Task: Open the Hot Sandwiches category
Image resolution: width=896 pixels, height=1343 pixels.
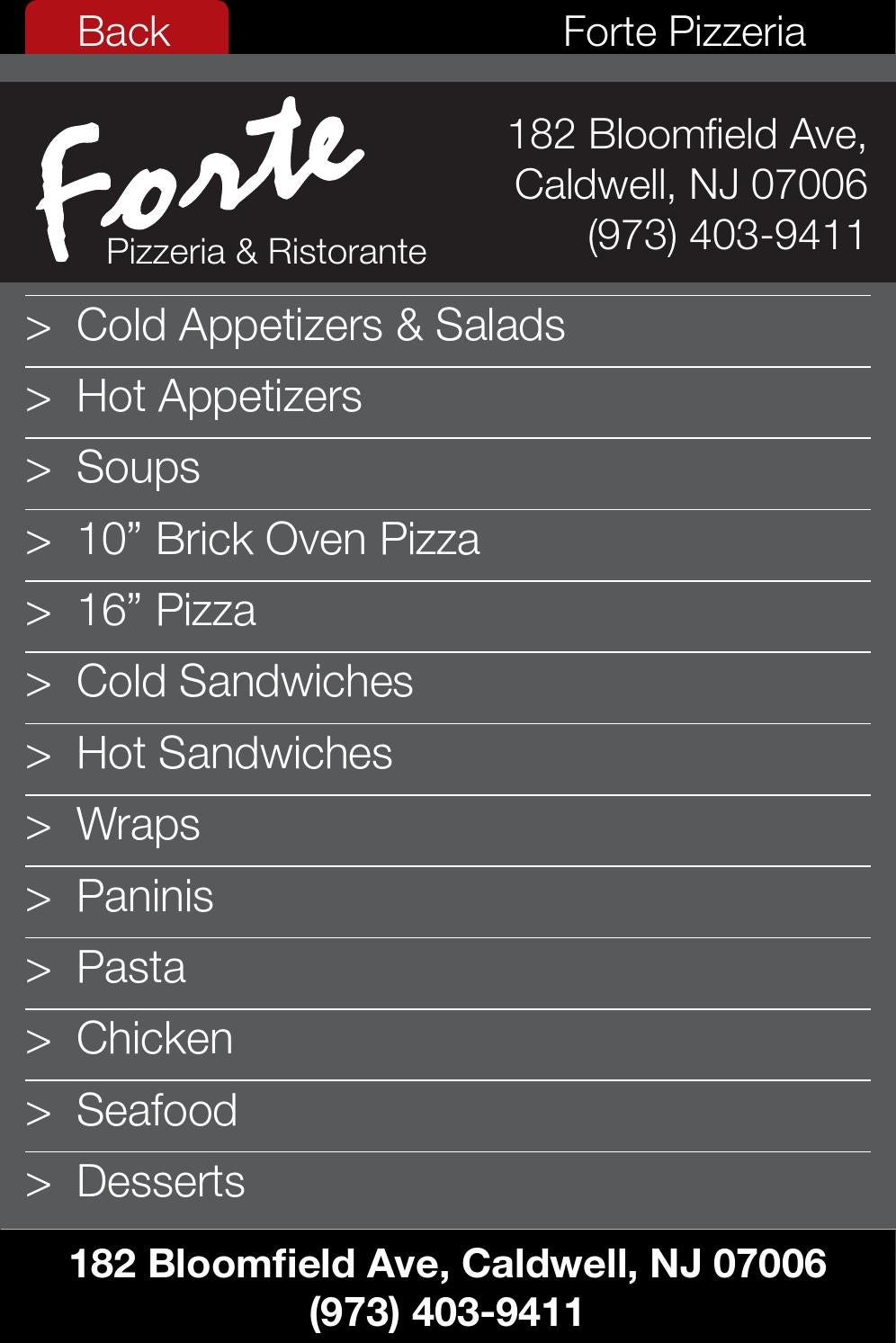Action: click(234, 754)
